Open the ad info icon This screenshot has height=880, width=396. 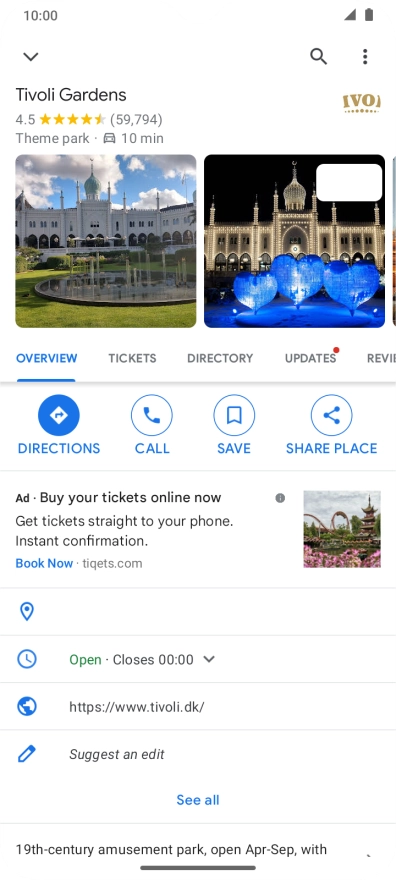coord(280,498)
